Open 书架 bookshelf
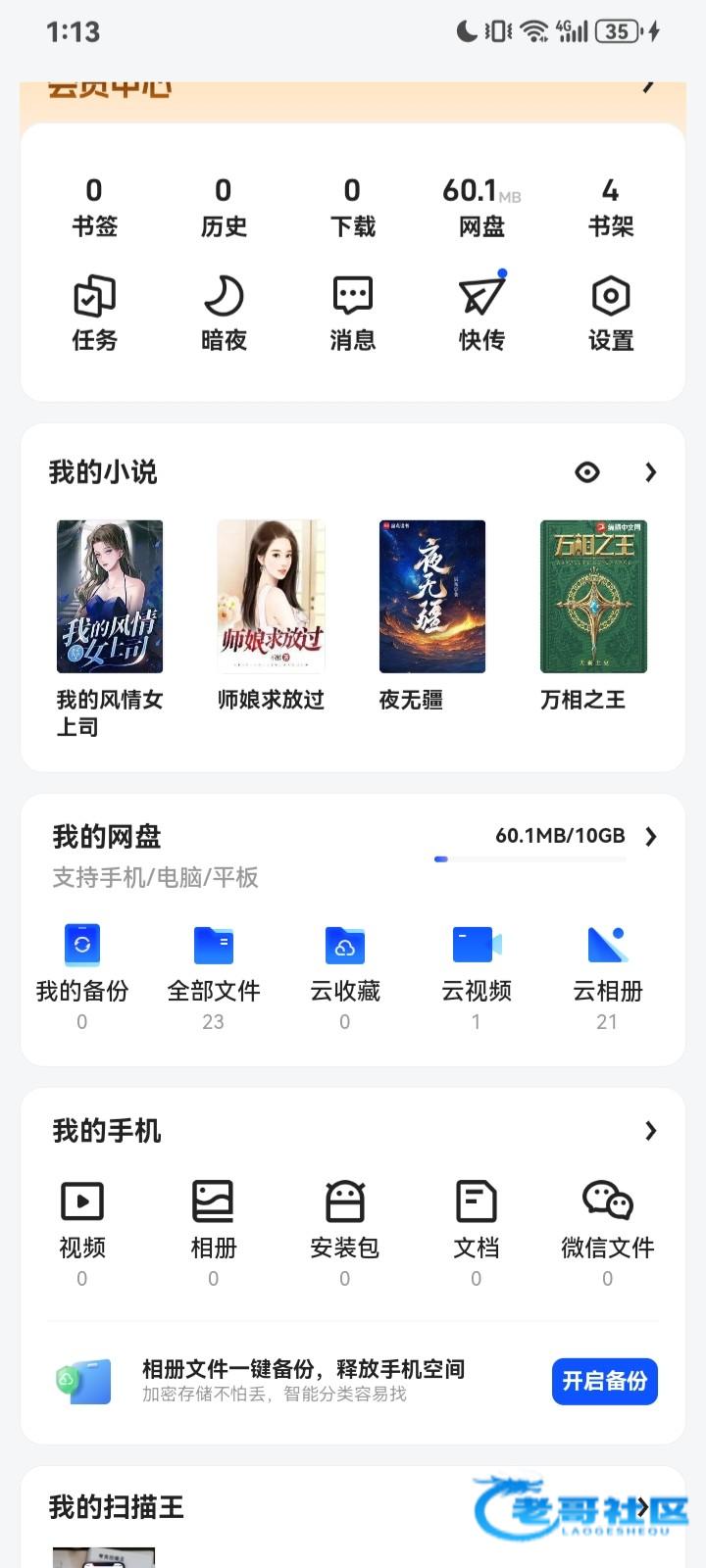The height and width of the screenshot is (1568, 706). 611,206
